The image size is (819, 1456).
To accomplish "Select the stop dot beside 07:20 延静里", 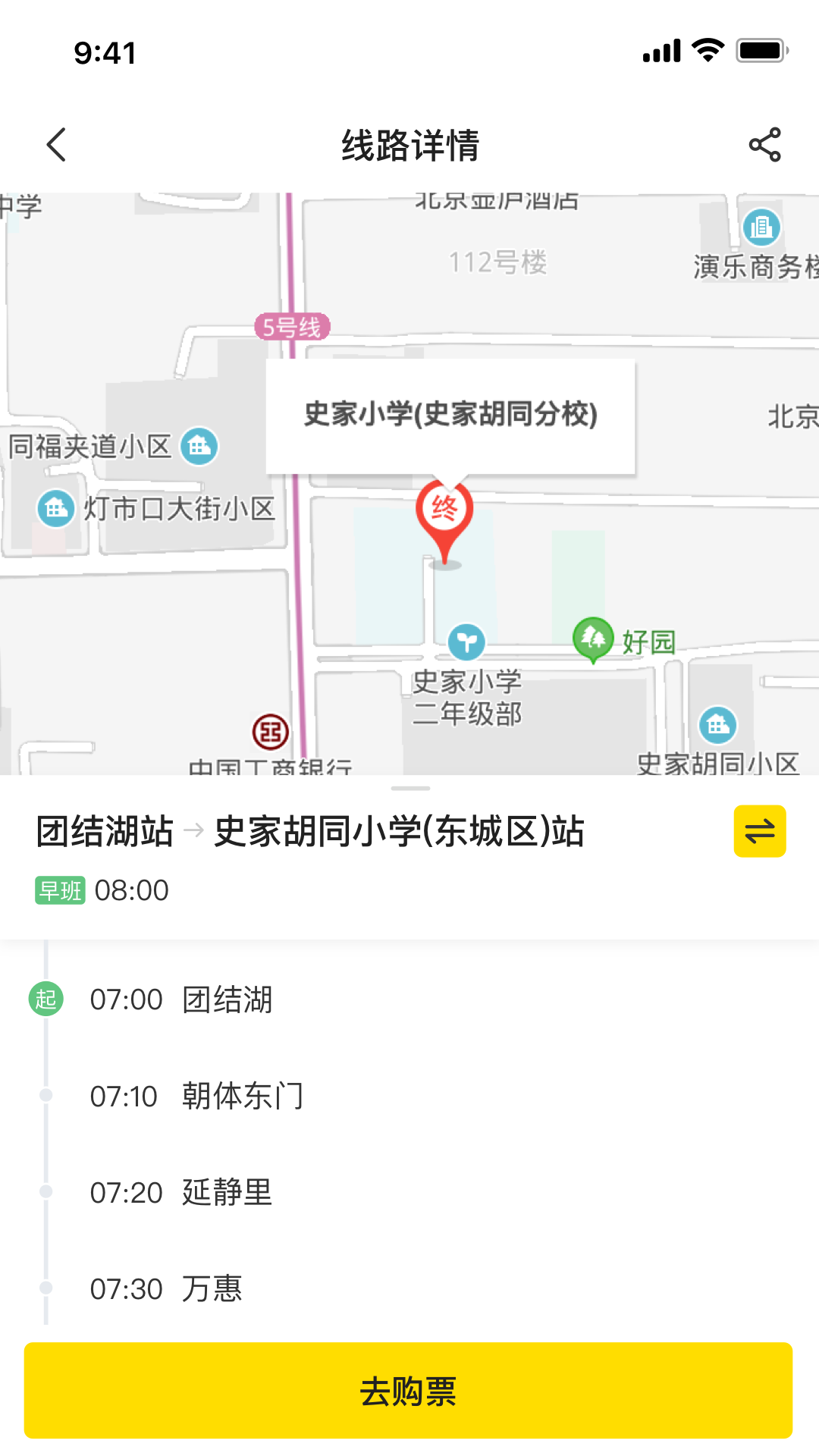I will pos(45,1192).
